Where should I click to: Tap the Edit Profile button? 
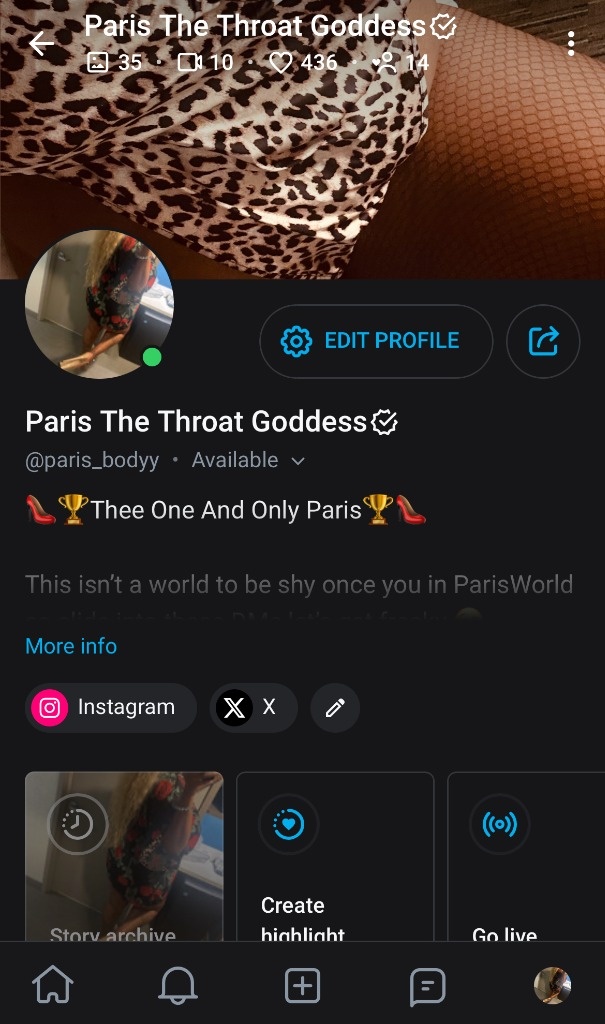375,341
